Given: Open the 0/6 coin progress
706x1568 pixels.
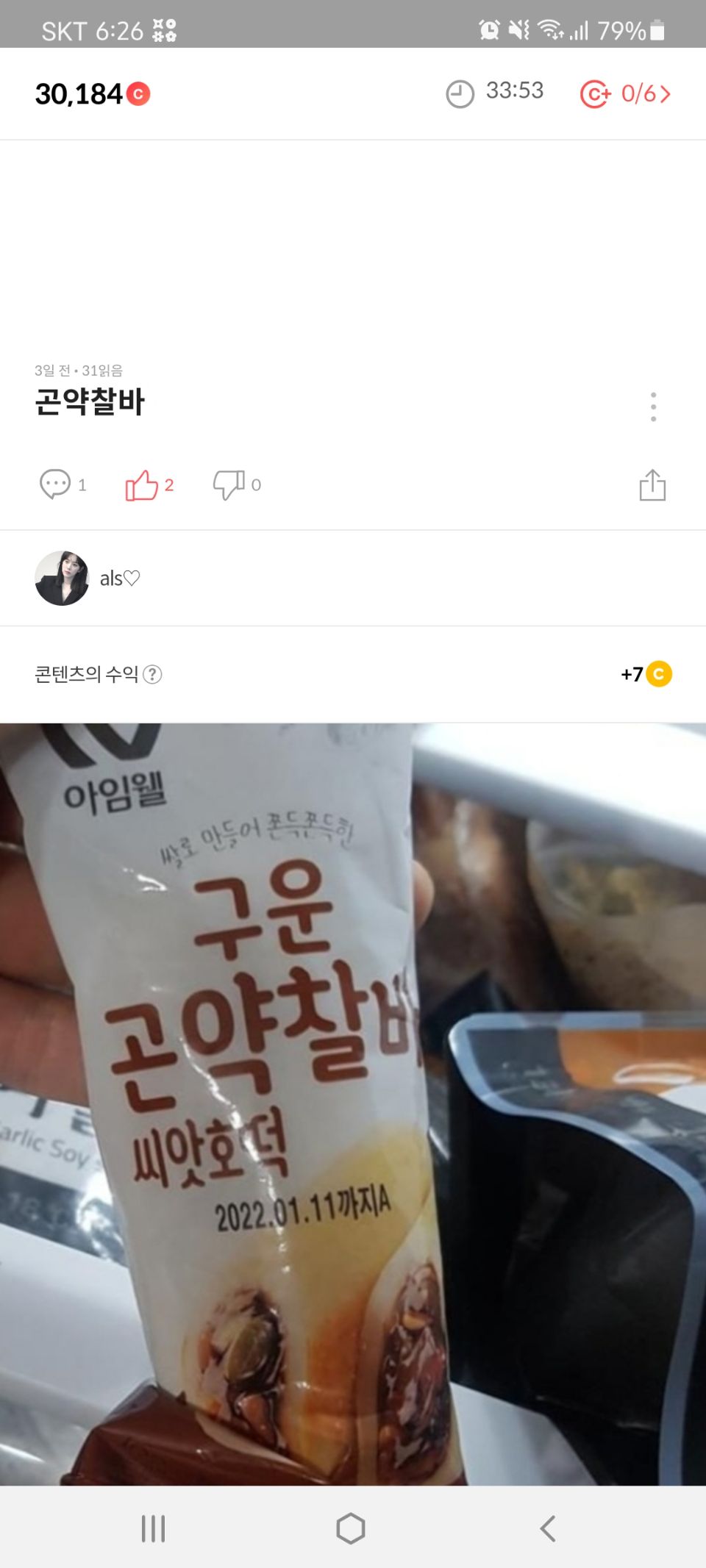Looking at the screenshot, I should click(625, 94).
